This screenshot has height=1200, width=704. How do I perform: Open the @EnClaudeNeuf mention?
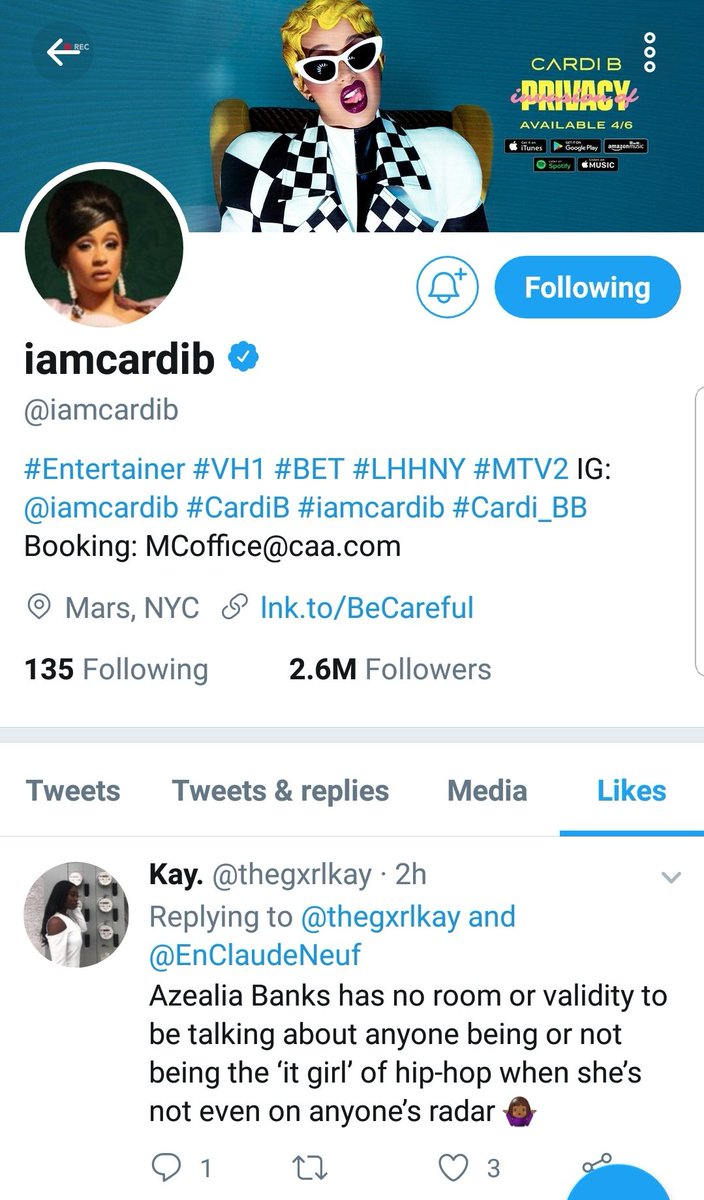[x=255, y=955]
